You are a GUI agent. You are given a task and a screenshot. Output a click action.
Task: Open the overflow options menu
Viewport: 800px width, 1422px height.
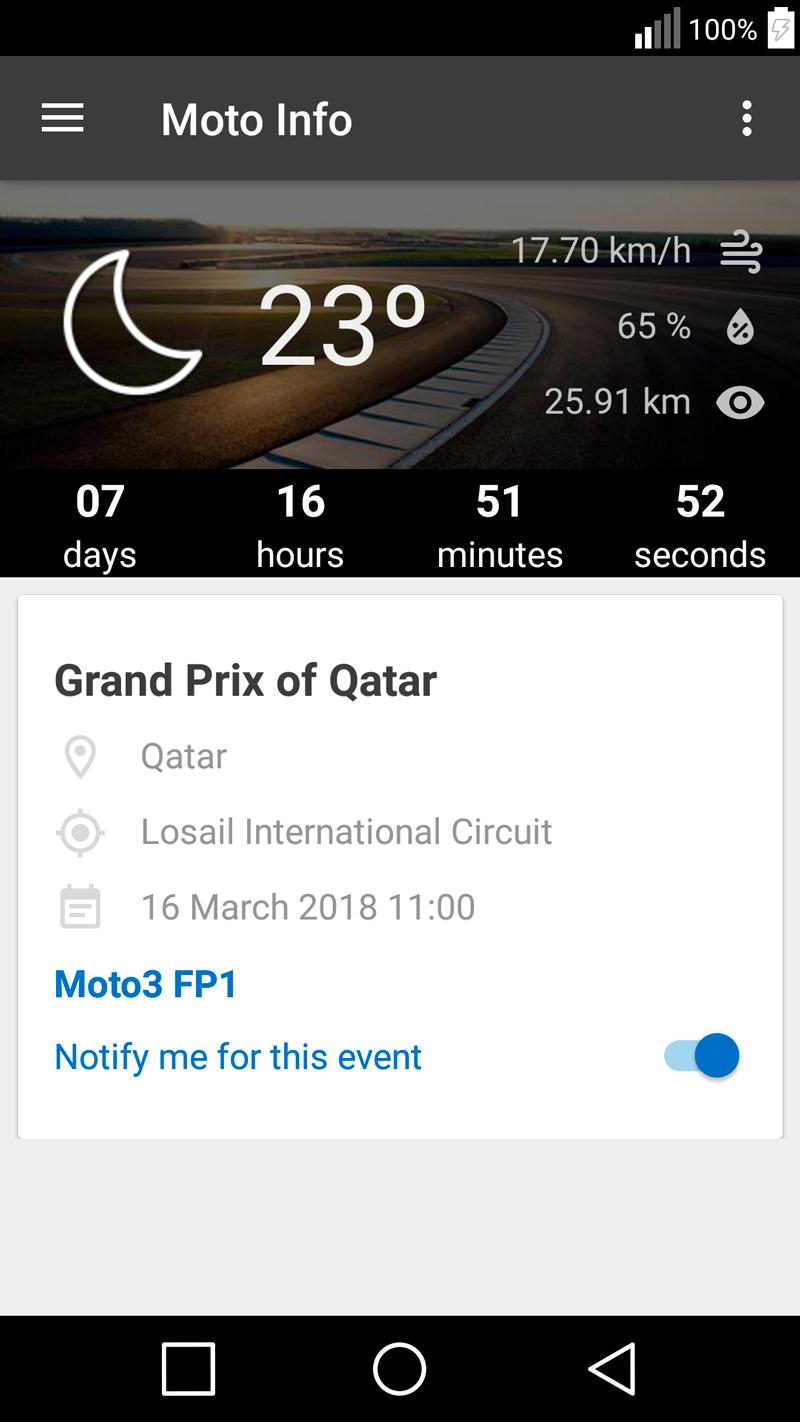pyautogui.click(x=746, y=119)
